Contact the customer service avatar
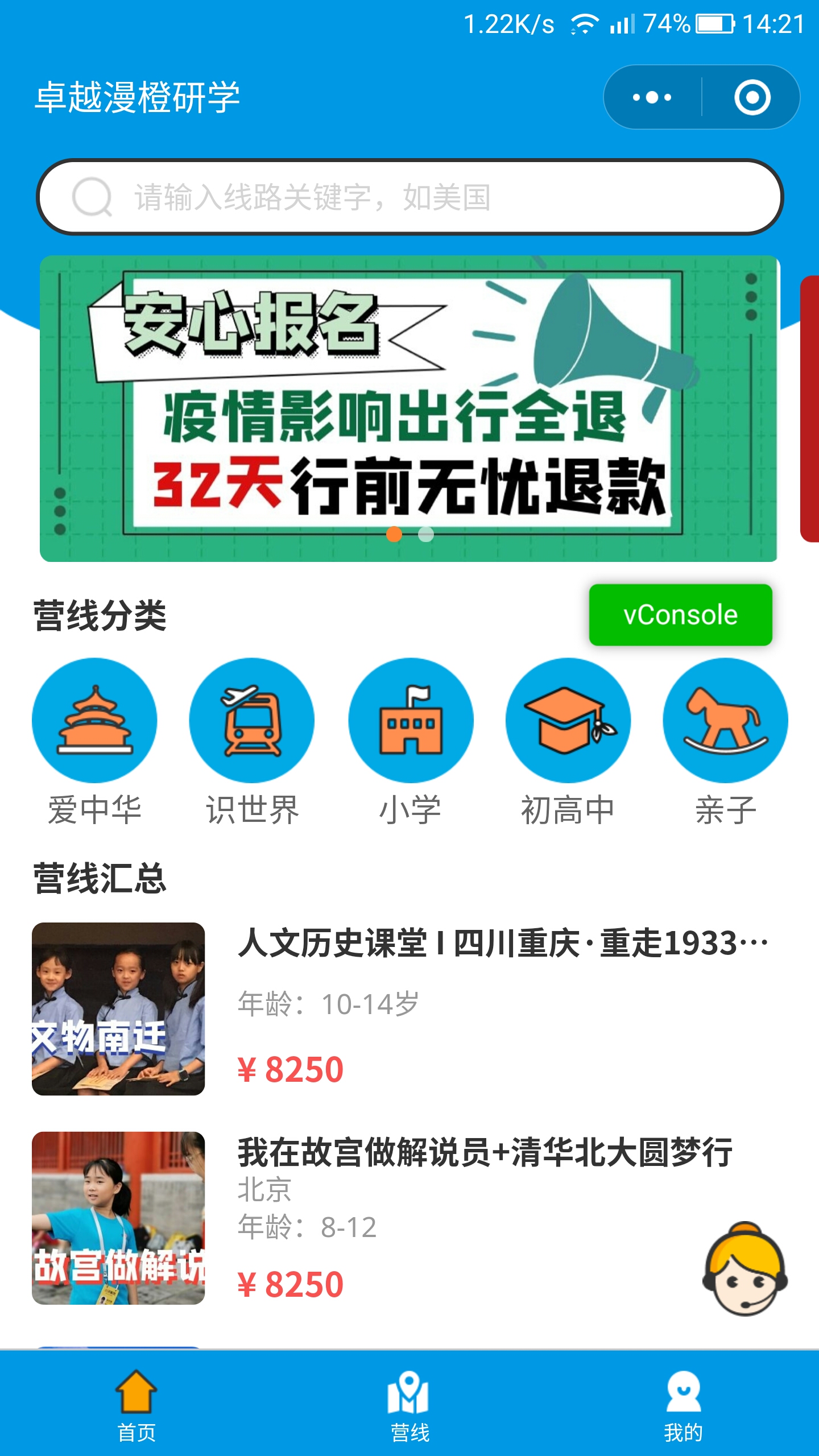 [x=744, y=1268]
